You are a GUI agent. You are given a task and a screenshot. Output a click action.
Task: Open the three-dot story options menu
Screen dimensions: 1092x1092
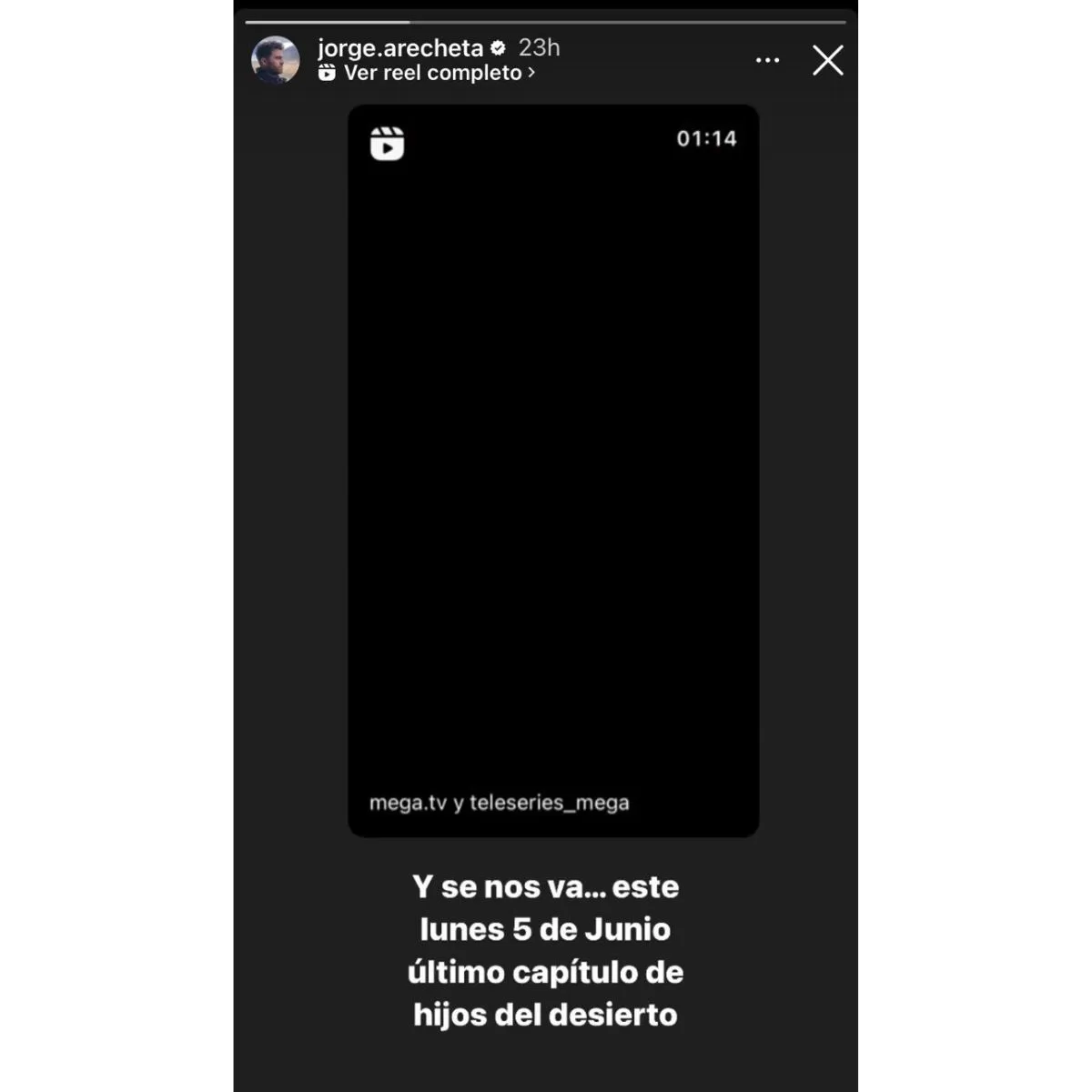767,61
